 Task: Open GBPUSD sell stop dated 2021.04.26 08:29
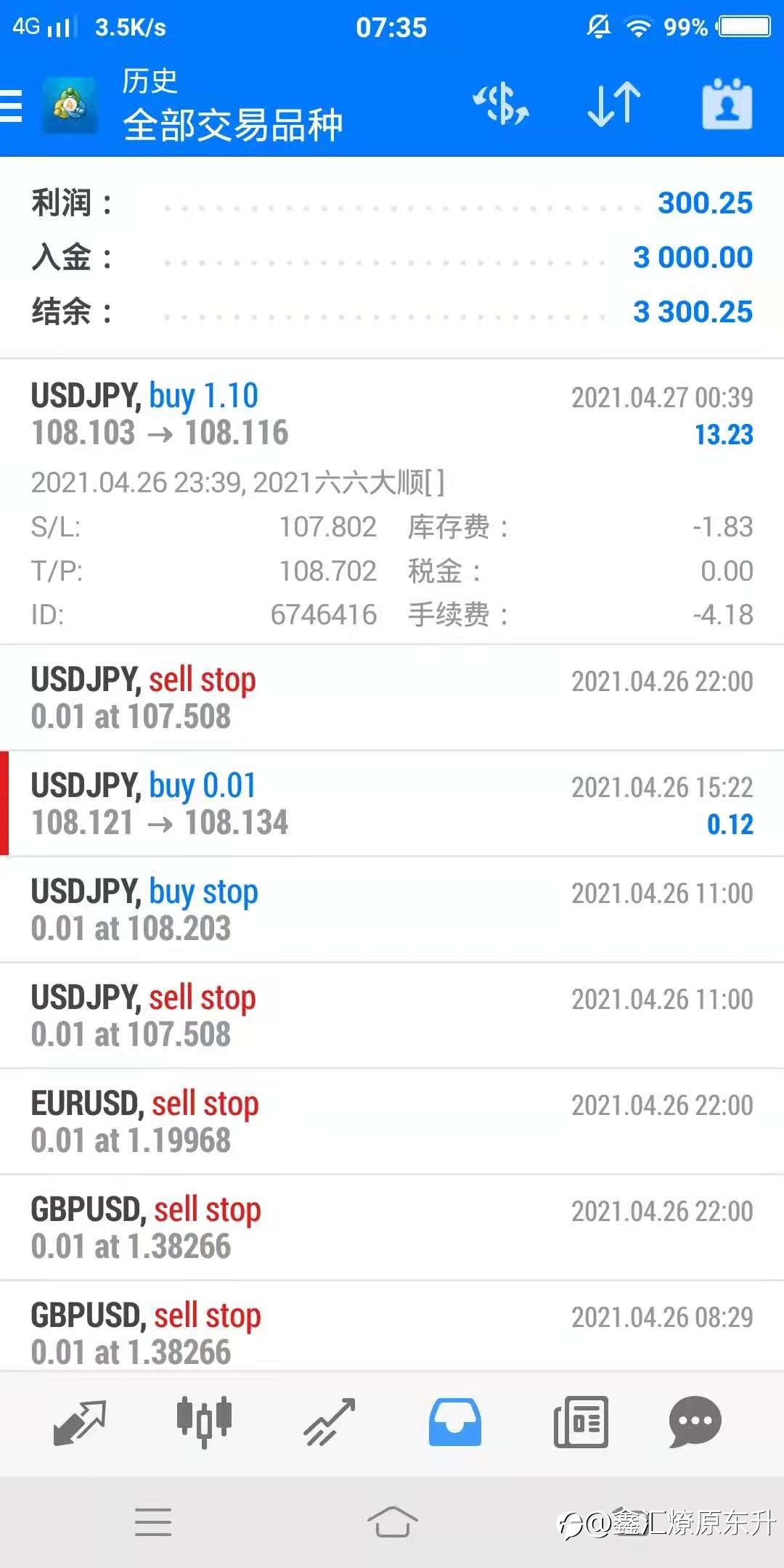click(392, 1327)
